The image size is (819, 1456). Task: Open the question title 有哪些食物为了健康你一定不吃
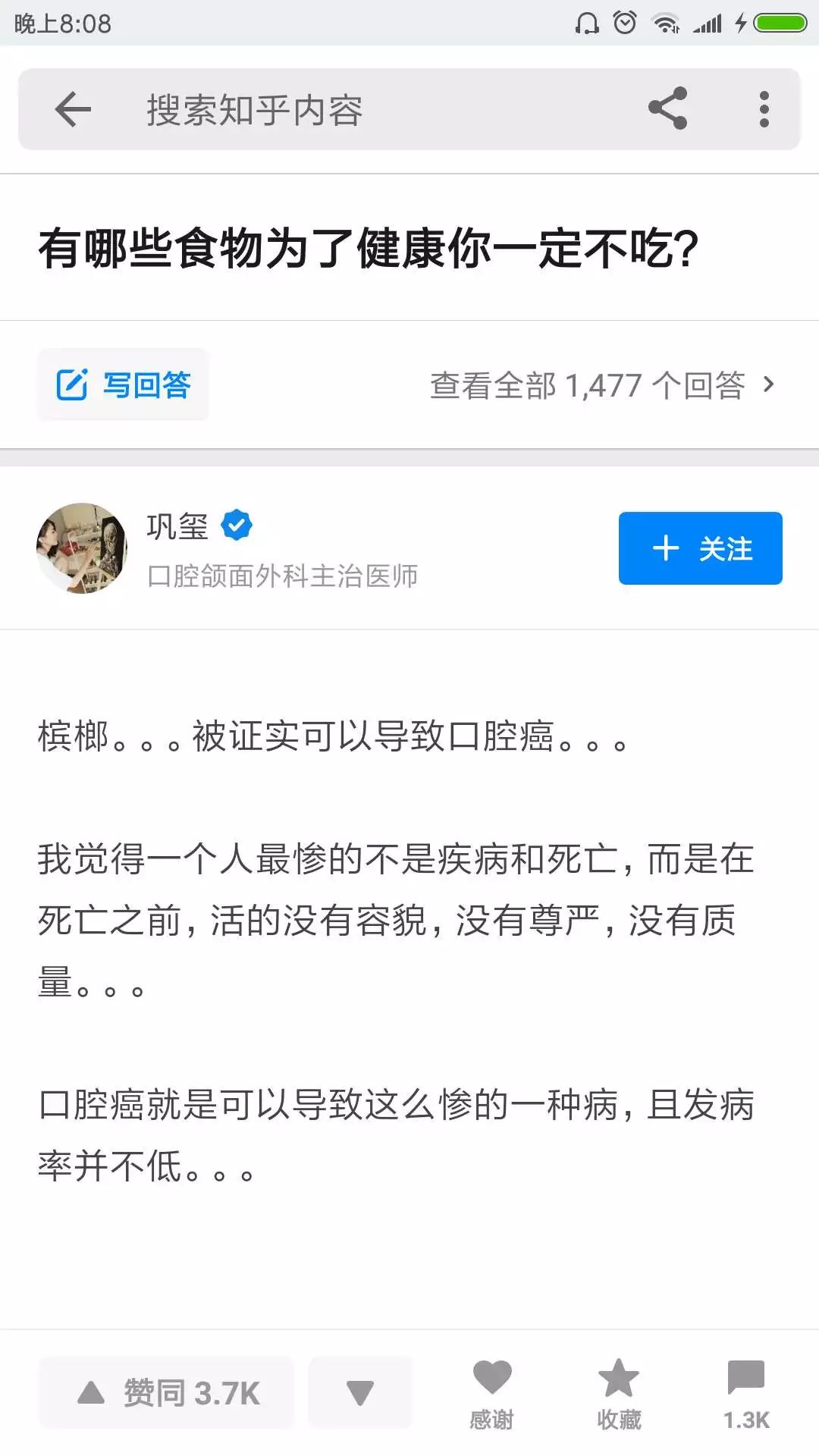(x=369, y=249)
